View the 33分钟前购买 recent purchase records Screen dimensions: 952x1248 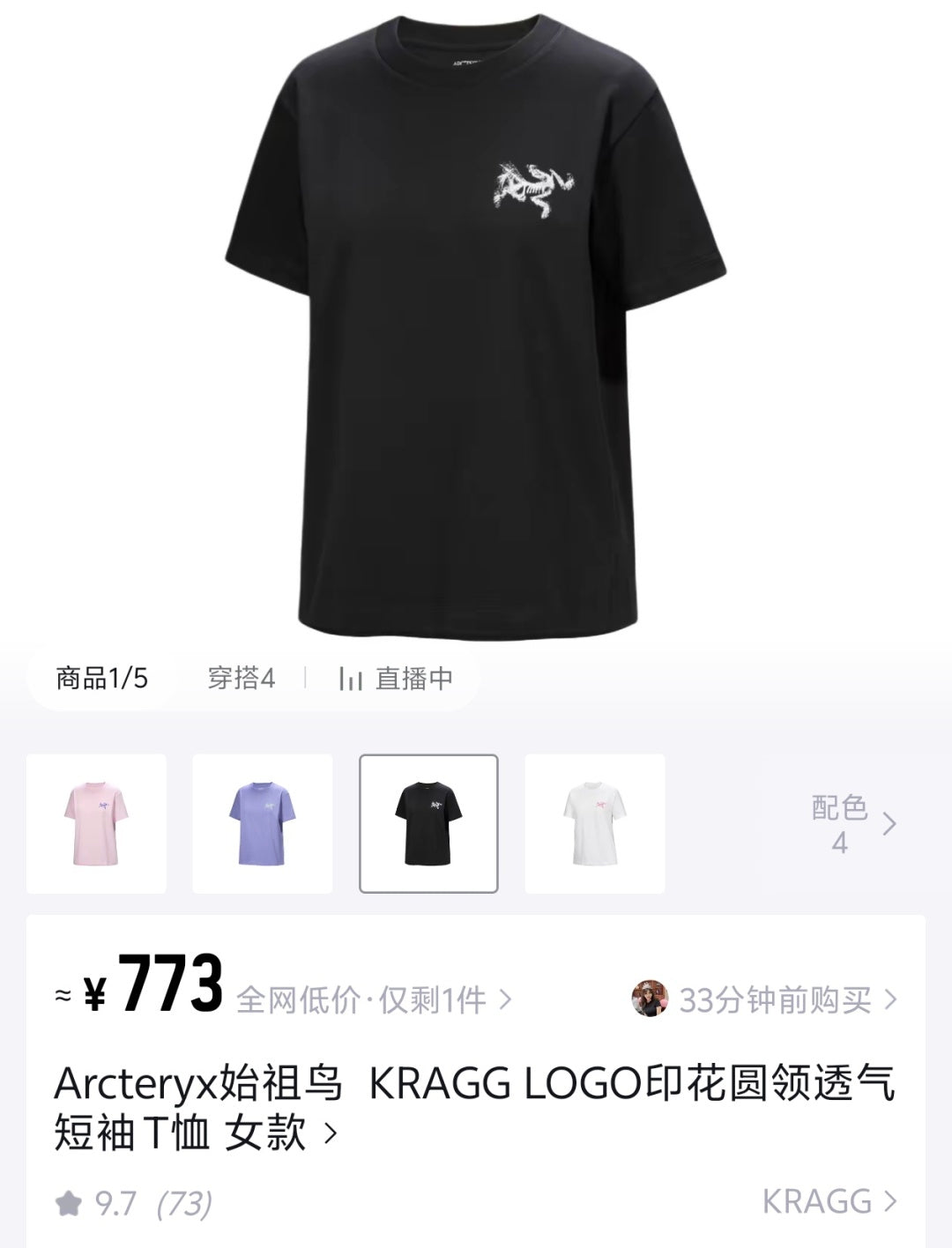click(x=765, y=999)
